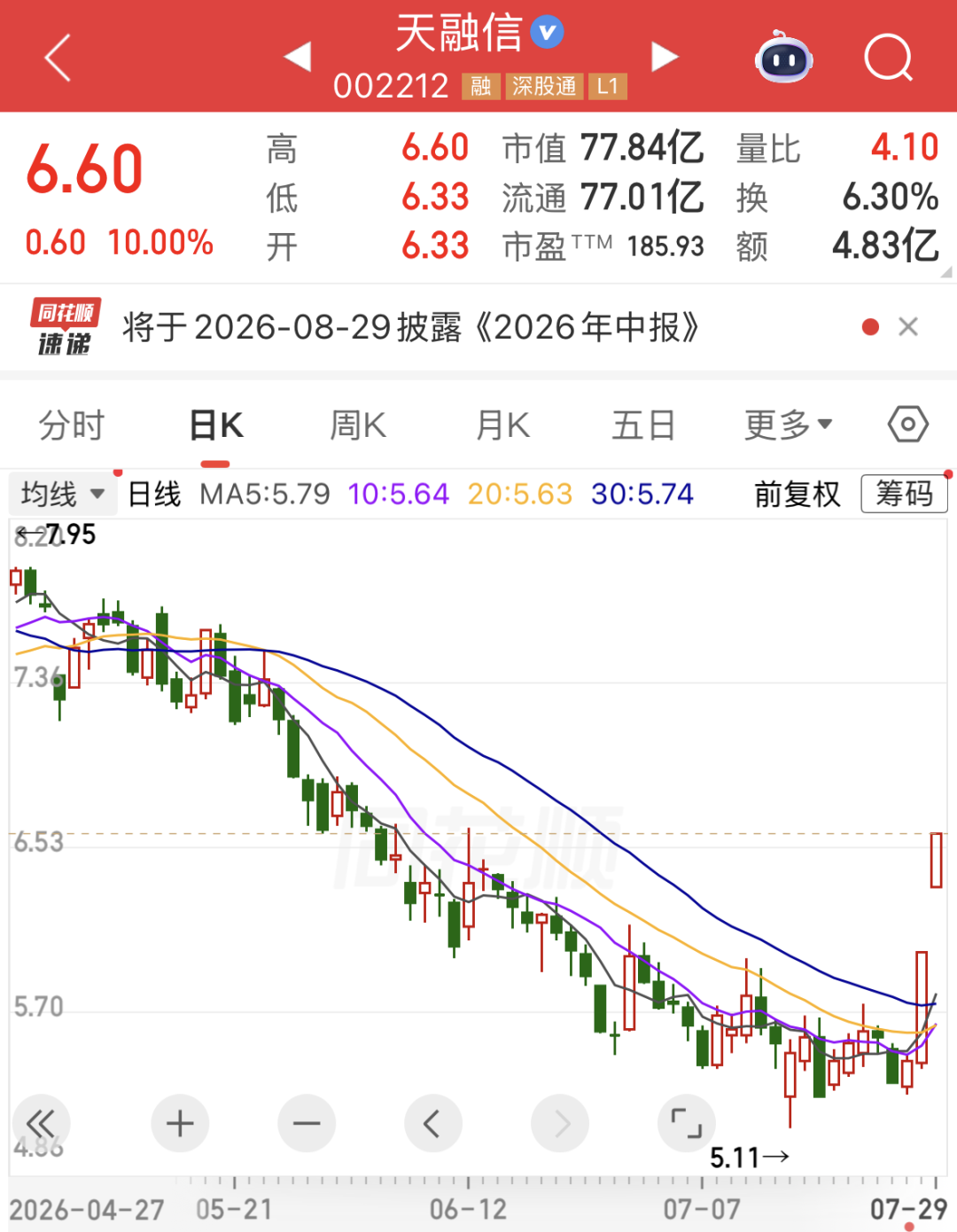957x1232 pixels.
Task: Switch to the 周K chart tab
Action: [x=358, y=425]
